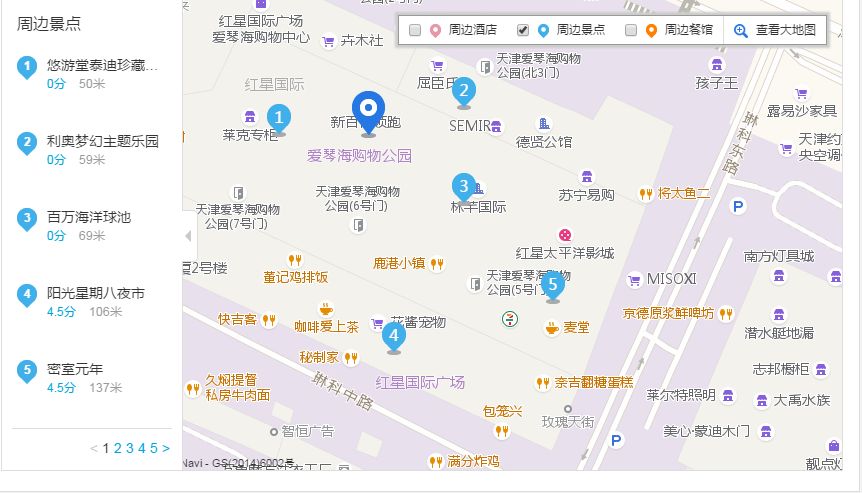Select map marker number 3

(463, 186)
